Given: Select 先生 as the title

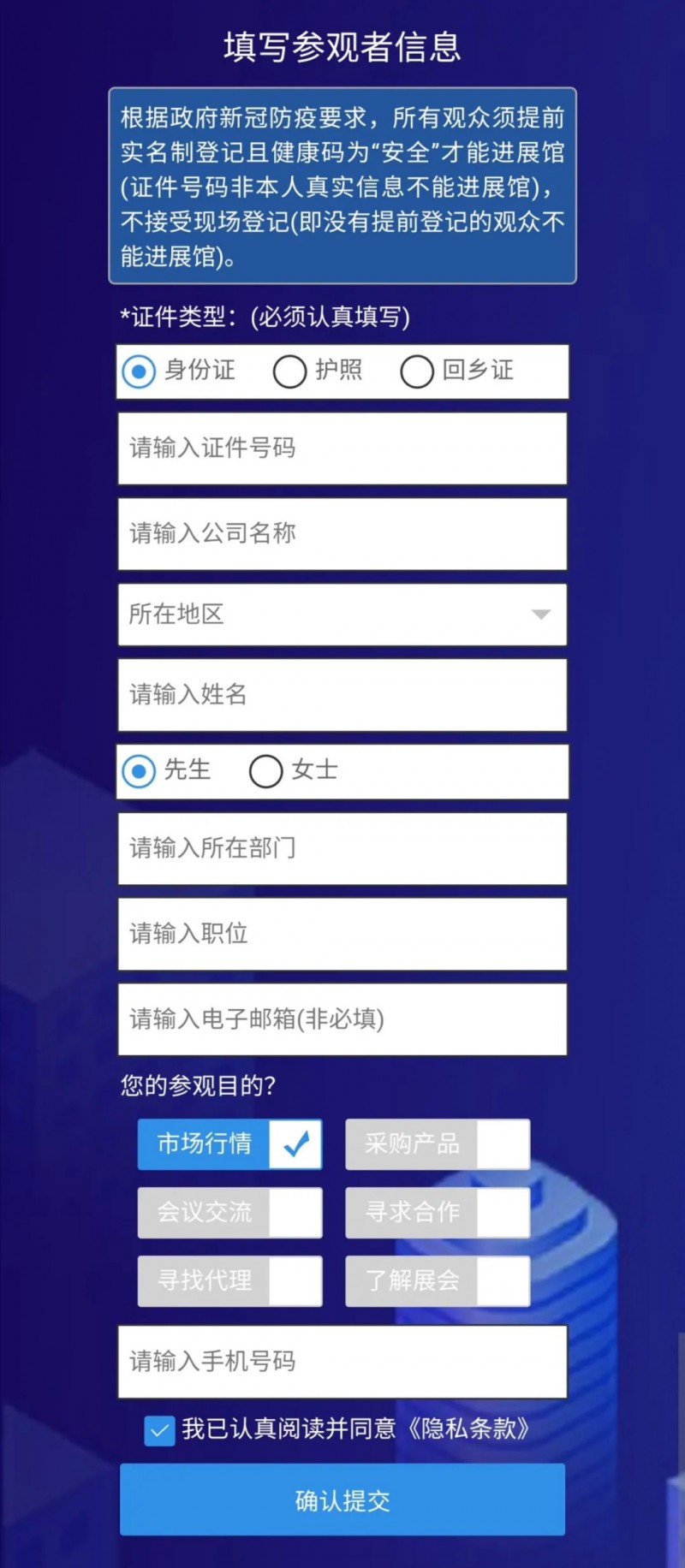Looking at the screenshot, I should (140, 771).
